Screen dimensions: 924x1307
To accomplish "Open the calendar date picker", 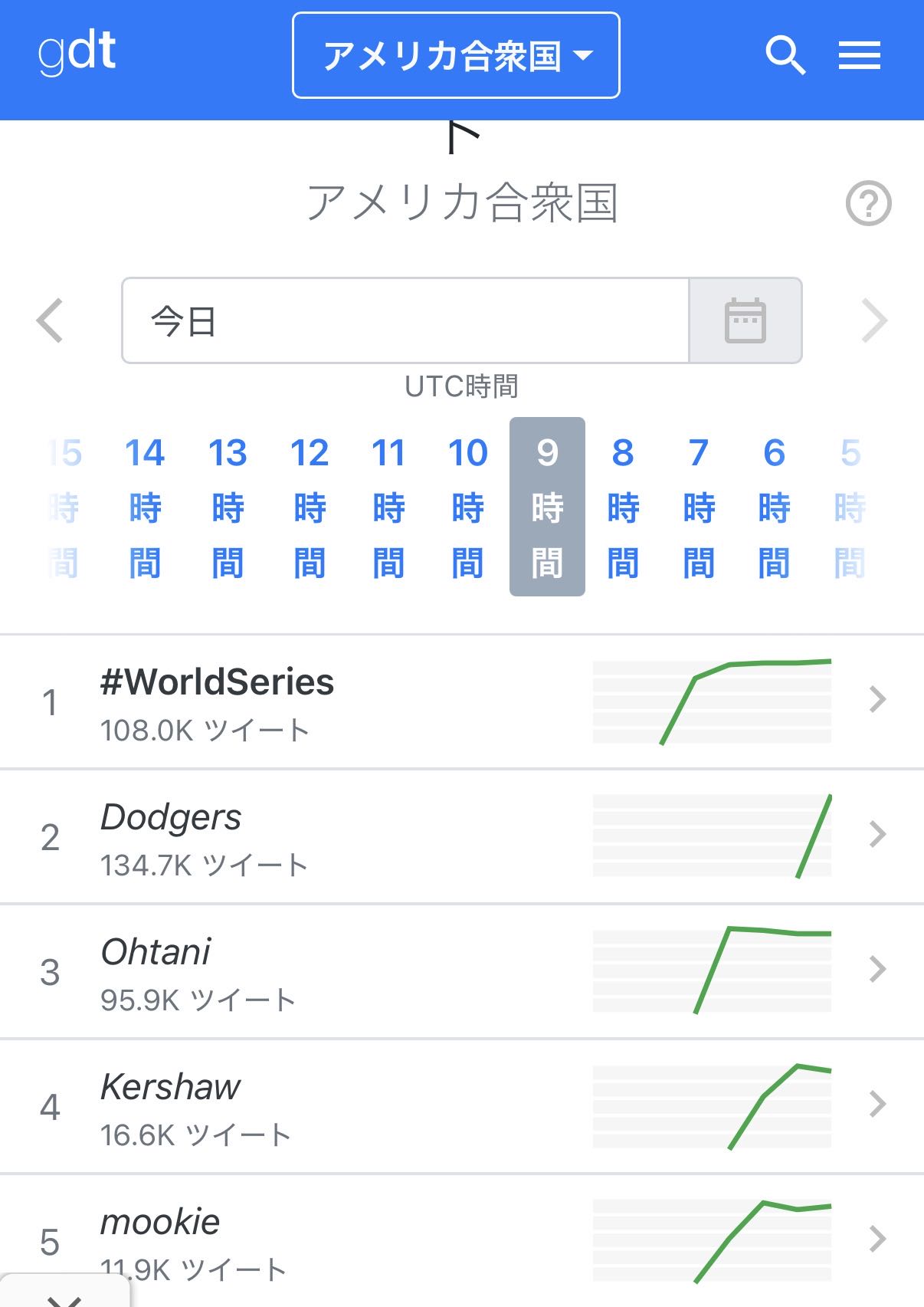I will tap(745, 320).
